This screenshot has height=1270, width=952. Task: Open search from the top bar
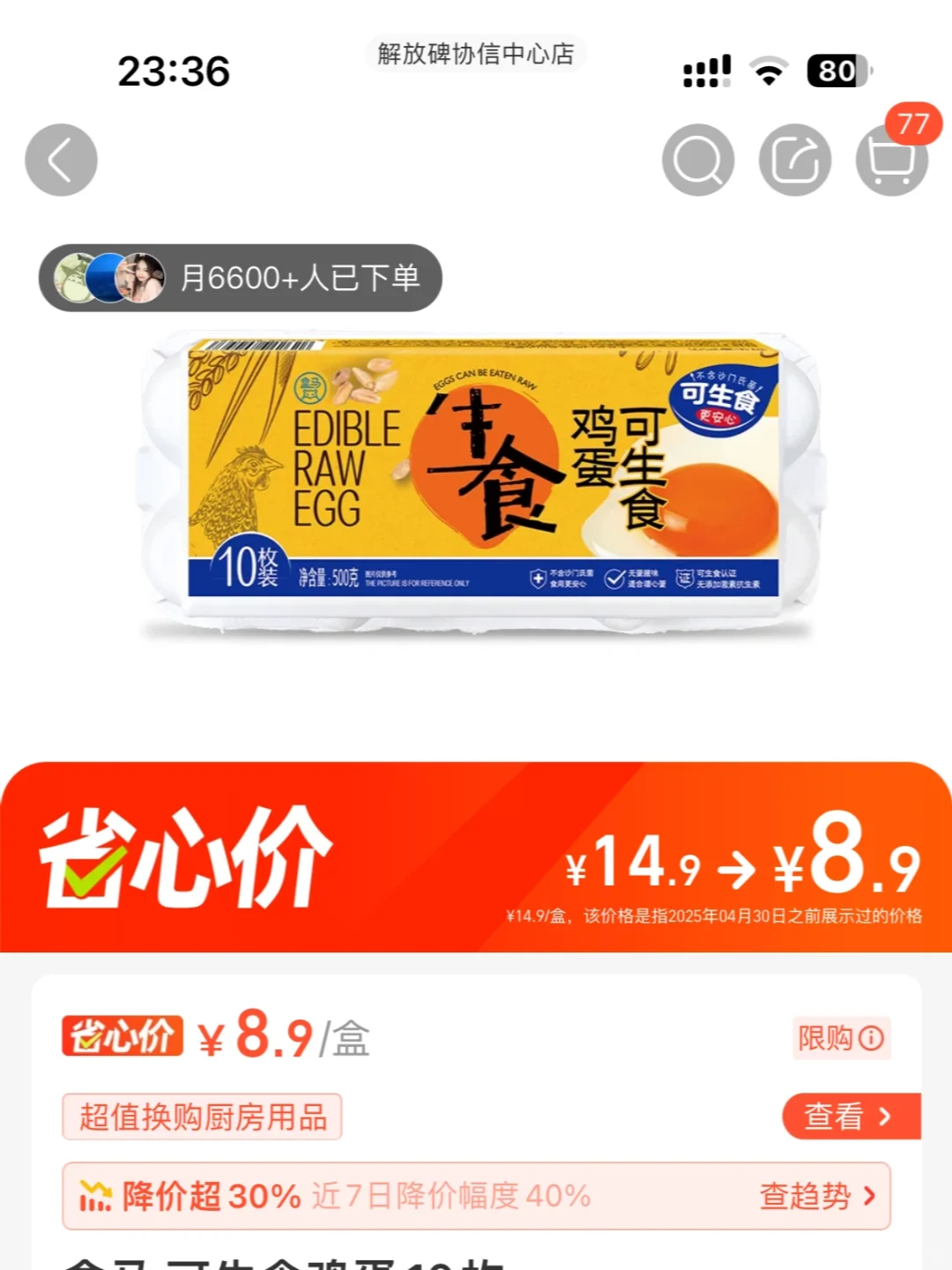[698, 160]
